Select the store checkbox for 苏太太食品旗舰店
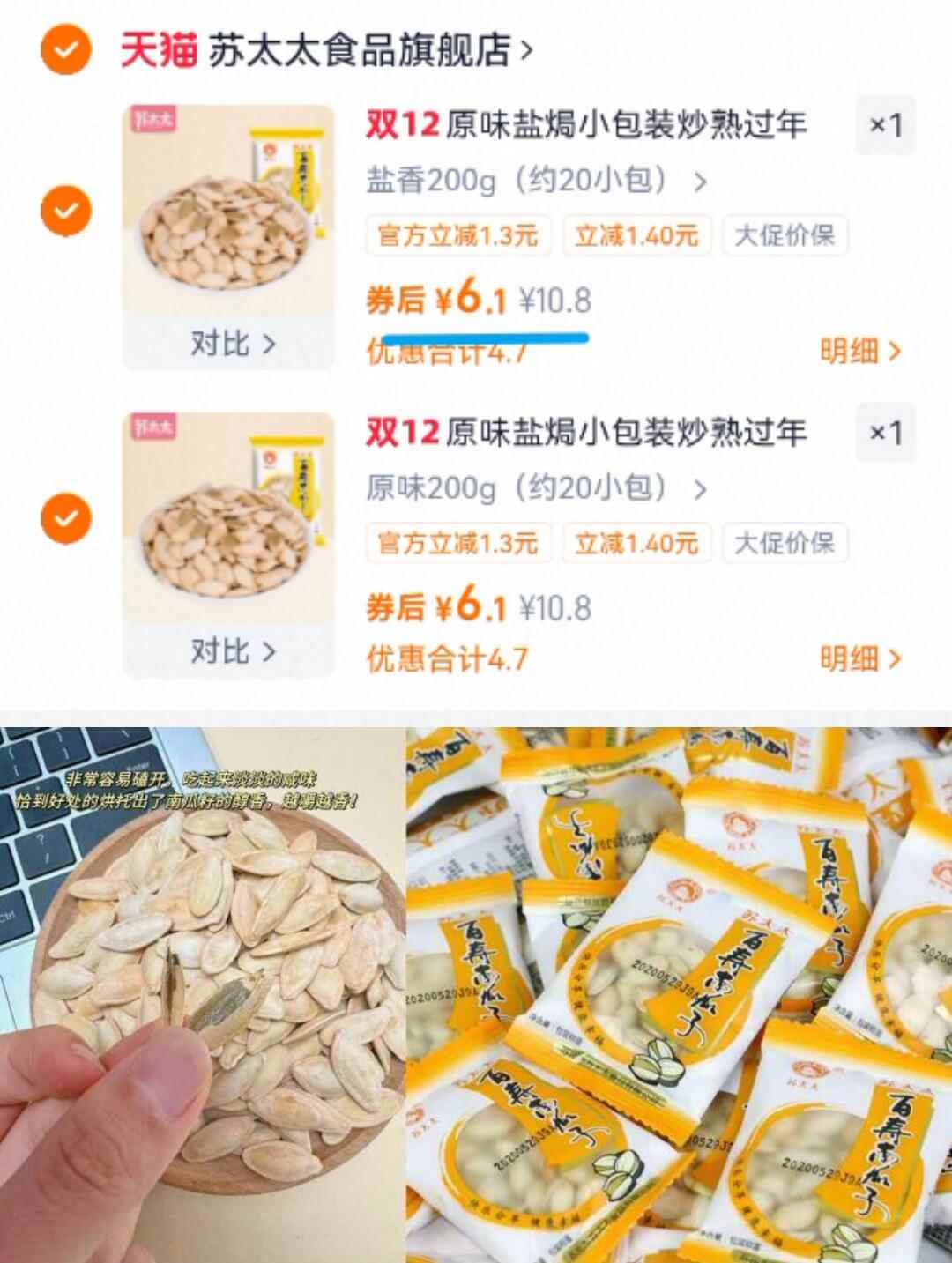This screenshot has width=952, height=1263. coord(63,50)
